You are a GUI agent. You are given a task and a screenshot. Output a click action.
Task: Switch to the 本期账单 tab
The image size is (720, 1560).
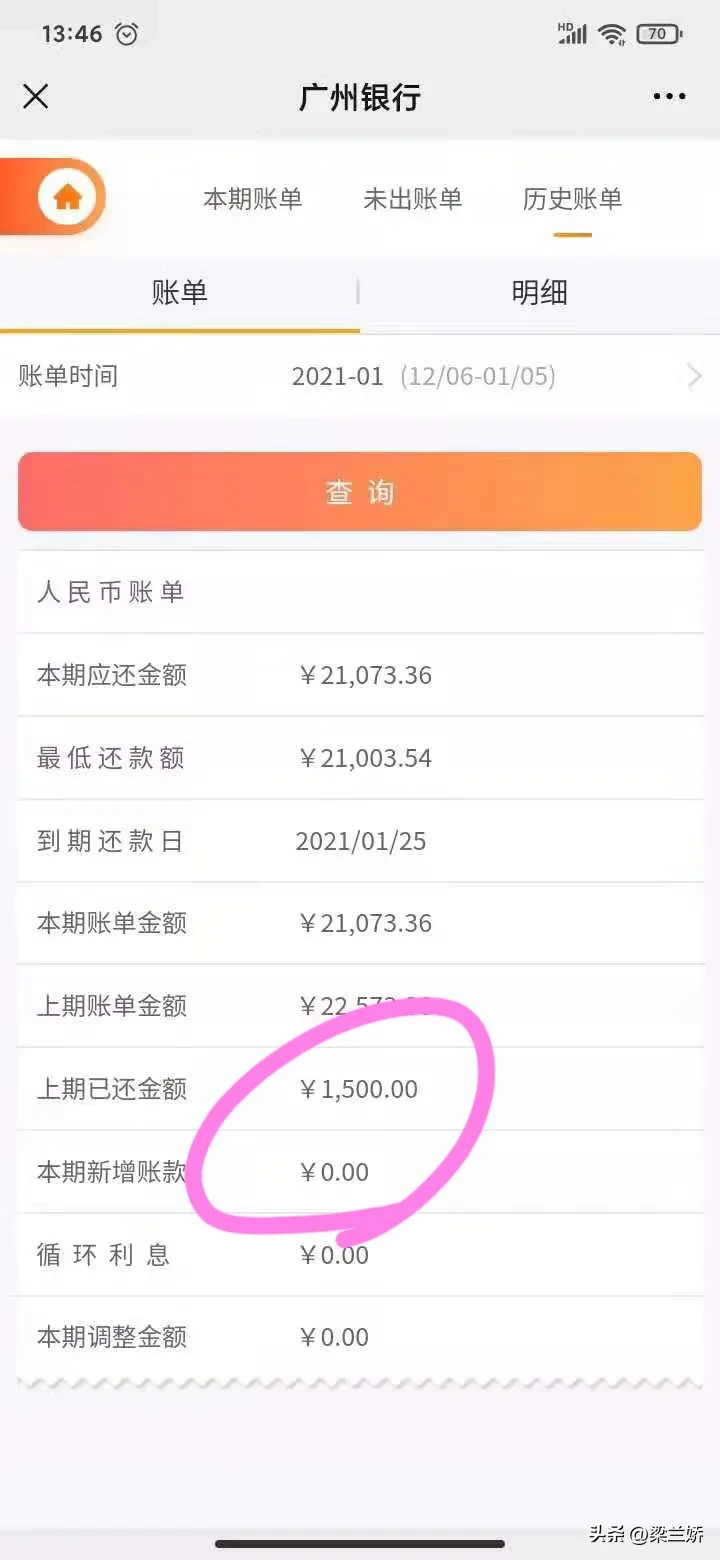252,198
